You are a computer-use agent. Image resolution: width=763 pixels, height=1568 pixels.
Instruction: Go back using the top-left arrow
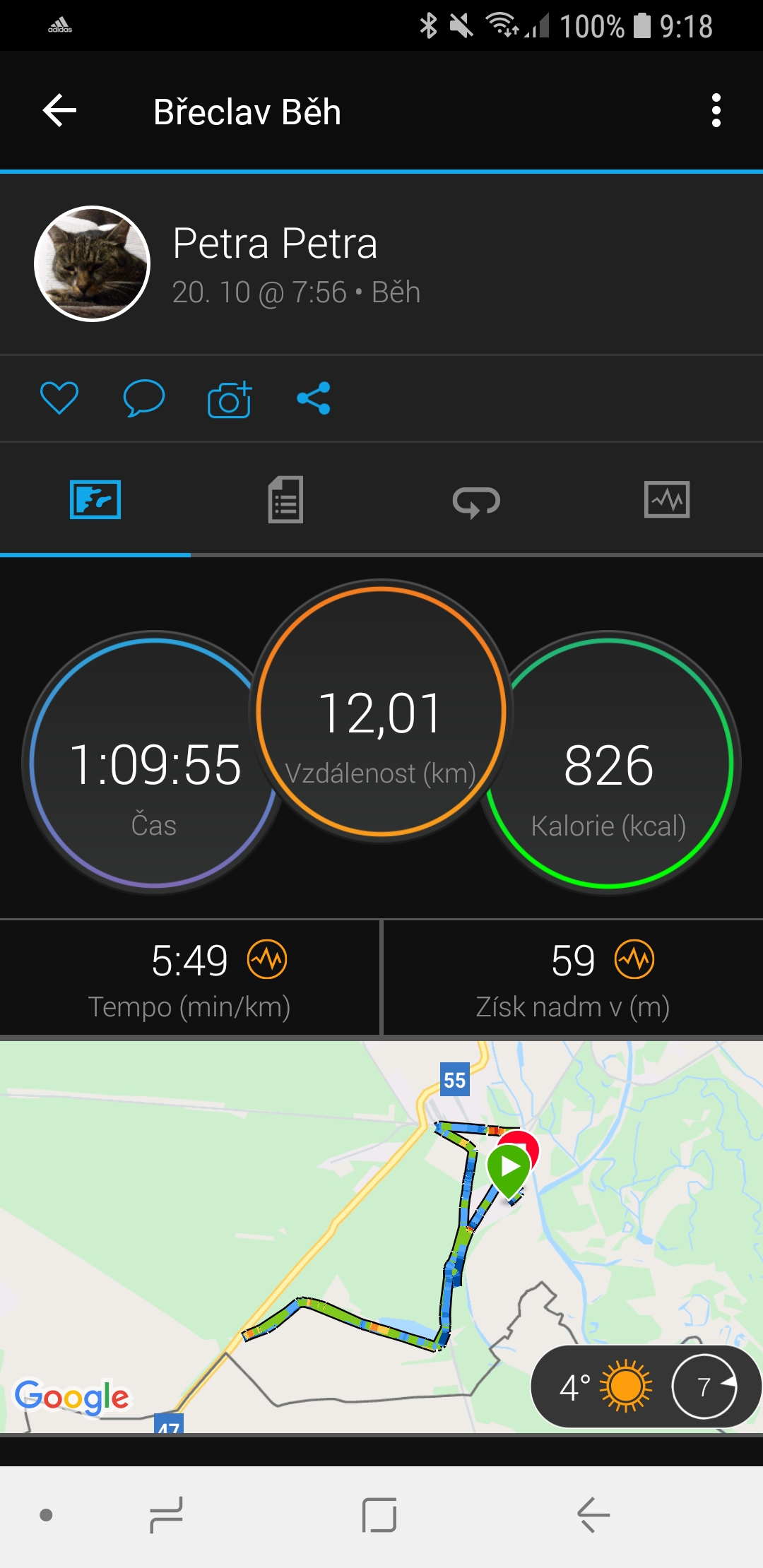pyautogui.click(x=59, y=111)
